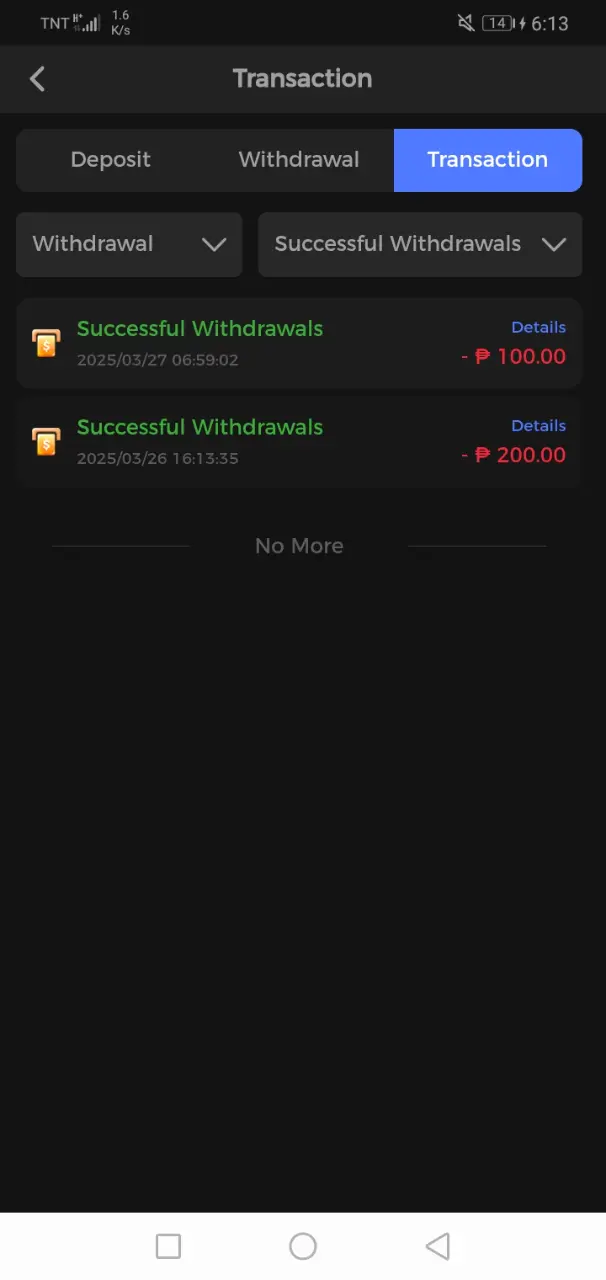The width and height of the screenshot is (606, 1280).
Task: View Details of the ₱200.00 withdrawal
Action: 538,425
